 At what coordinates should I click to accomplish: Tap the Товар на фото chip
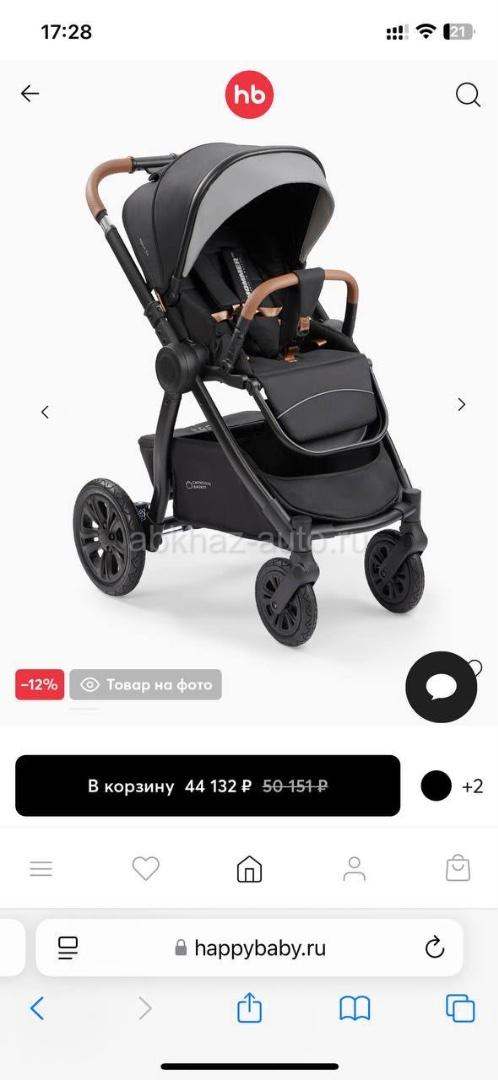point(145,685)
